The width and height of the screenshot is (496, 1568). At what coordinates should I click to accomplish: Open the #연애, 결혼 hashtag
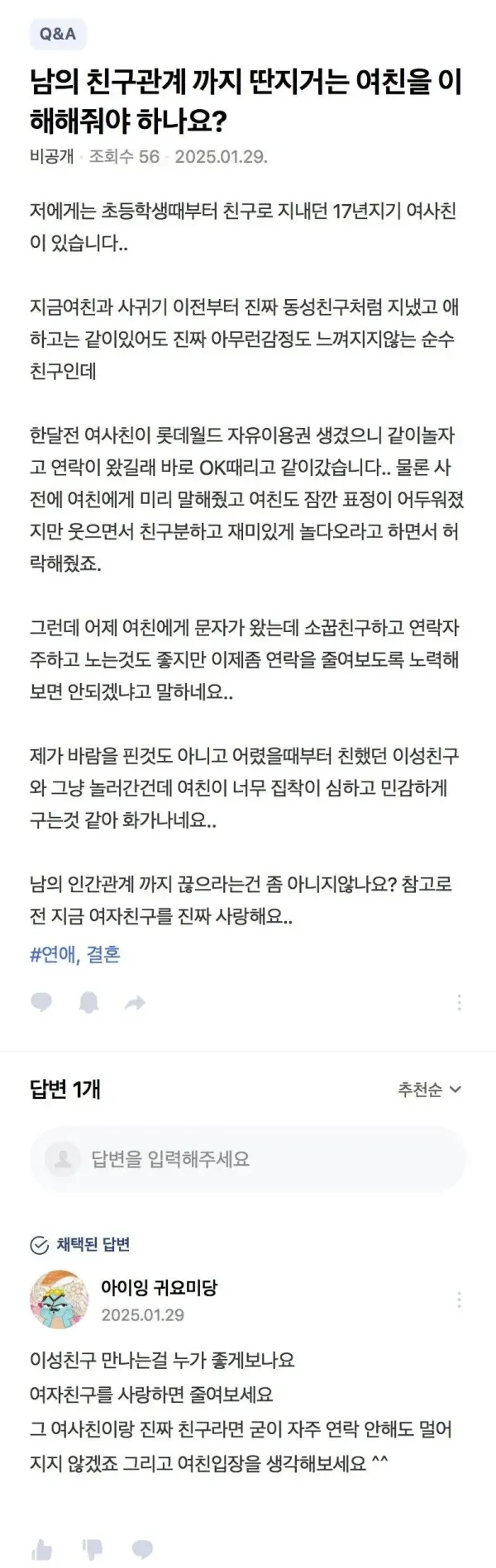pyautogui.click(x=75, y=955)
